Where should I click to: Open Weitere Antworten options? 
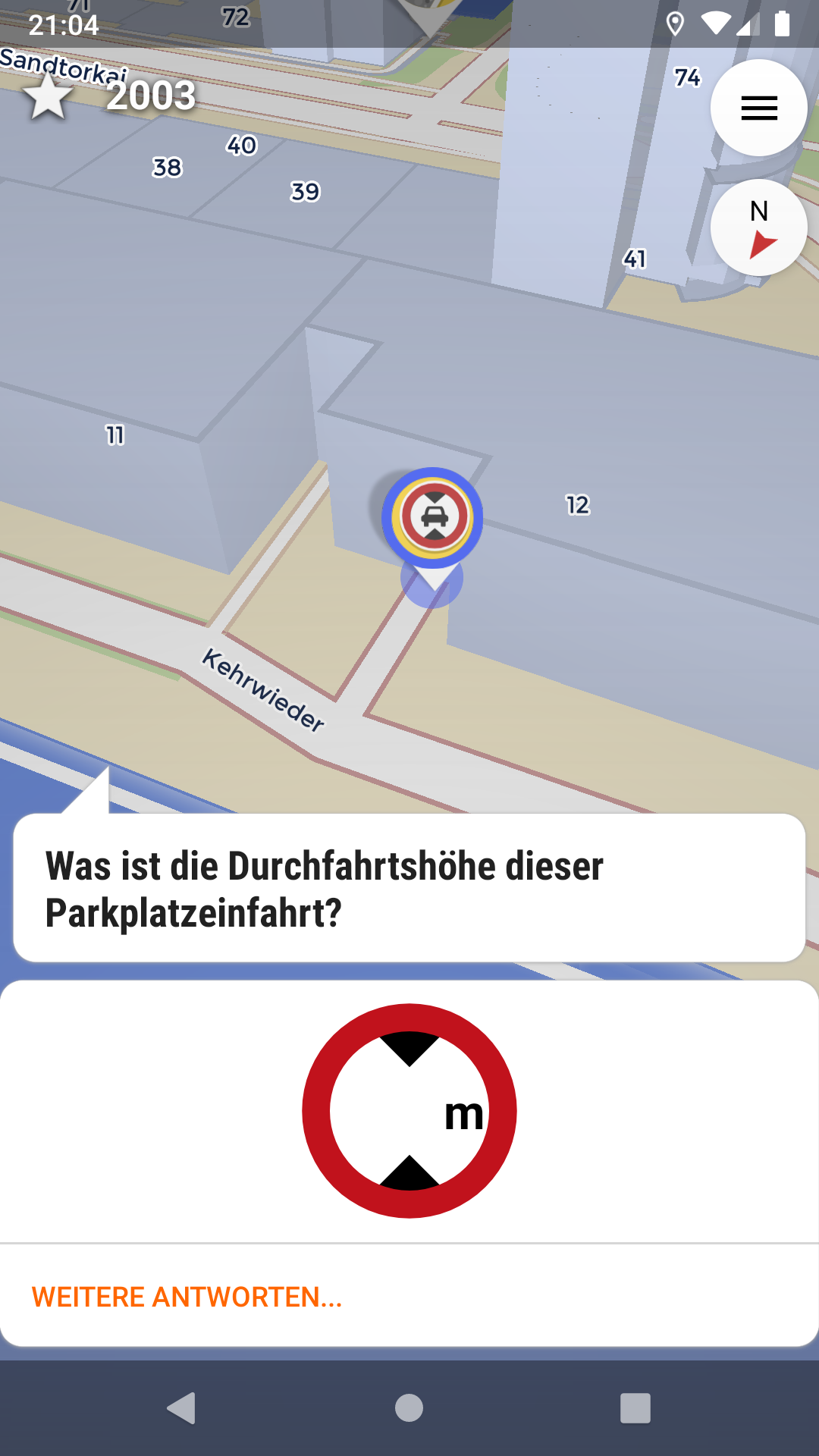pos(187,1297)
